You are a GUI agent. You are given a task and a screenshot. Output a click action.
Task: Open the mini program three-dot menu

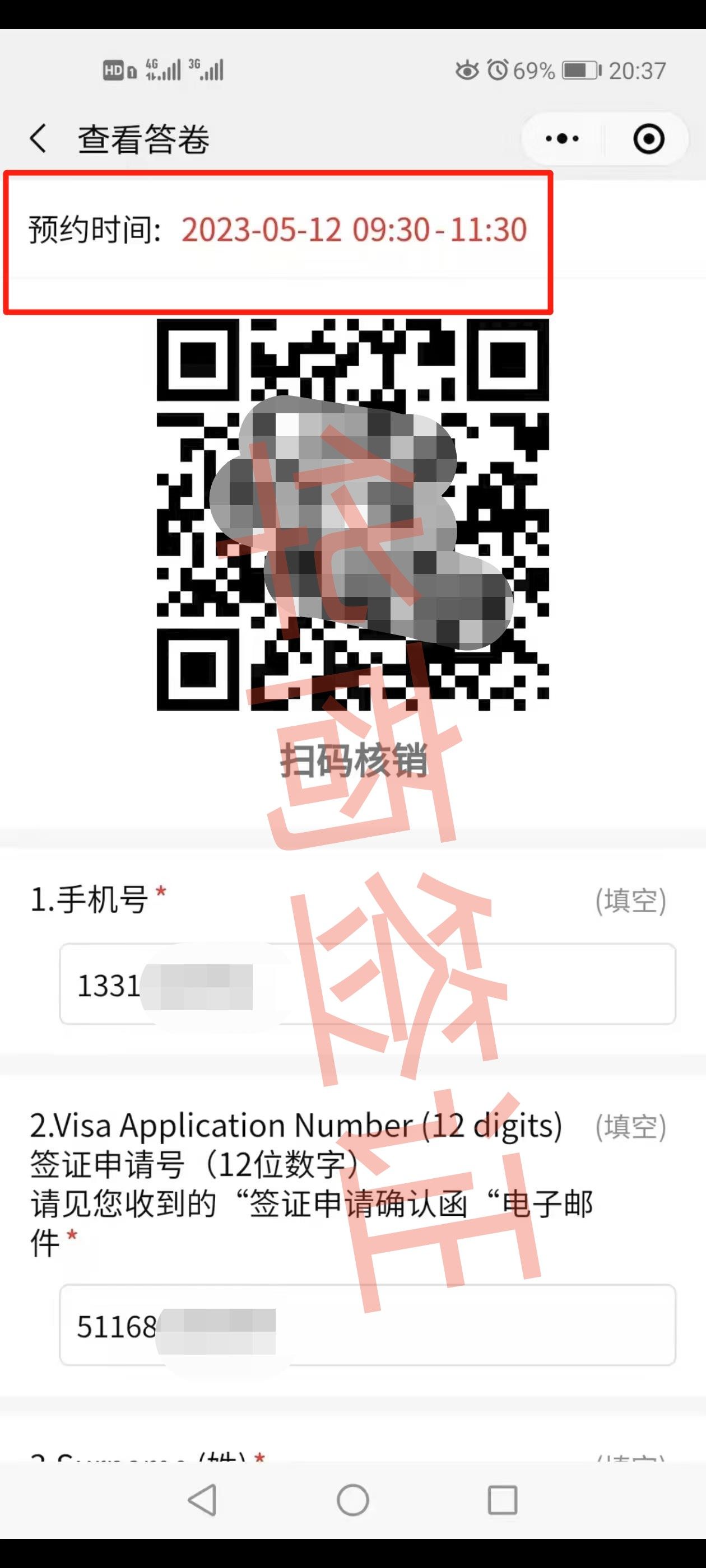(562, 139)
